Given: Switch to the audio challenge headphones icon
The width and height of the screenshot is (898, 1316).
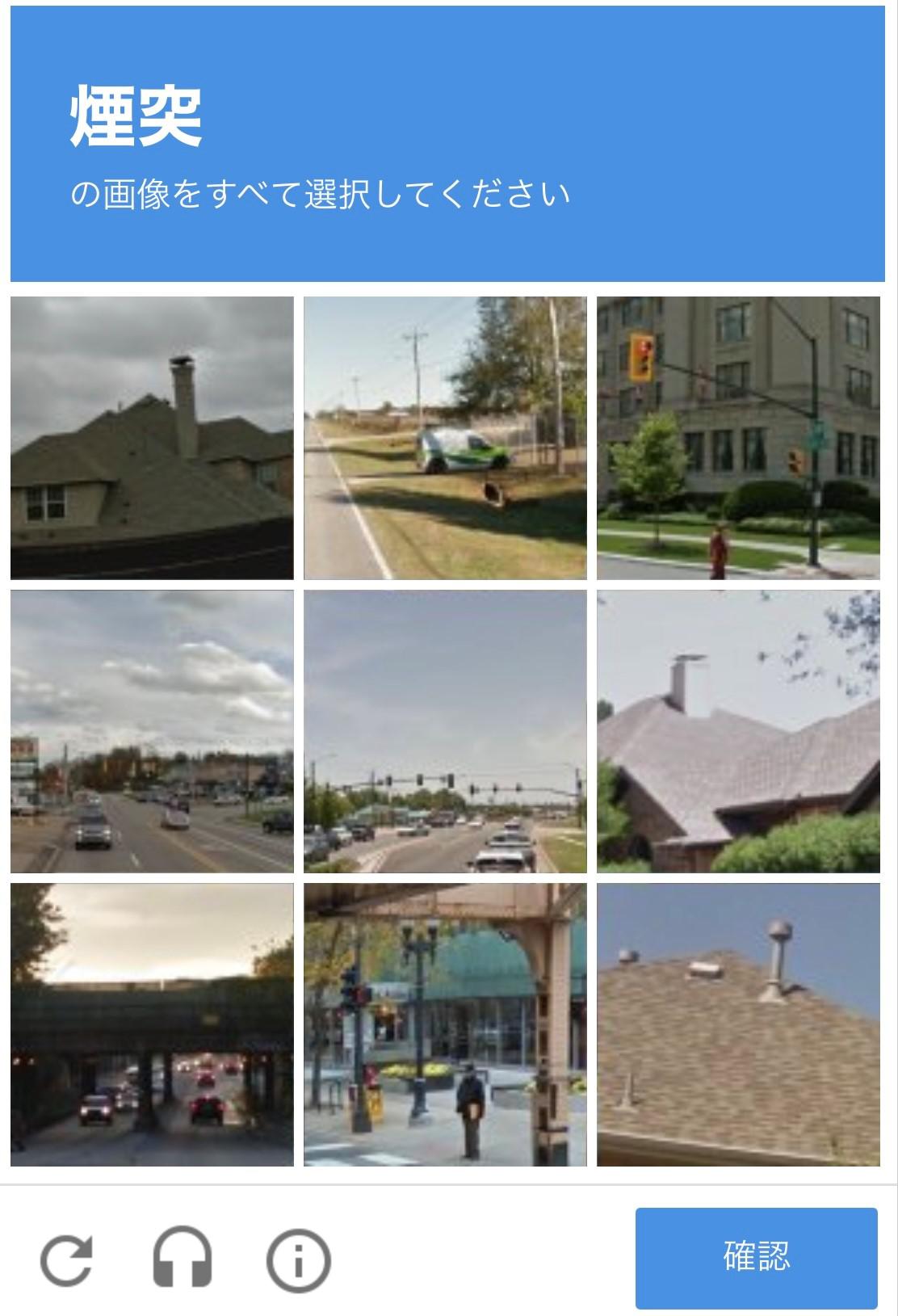Looking at the screenshot, I should pos(182,1259).
